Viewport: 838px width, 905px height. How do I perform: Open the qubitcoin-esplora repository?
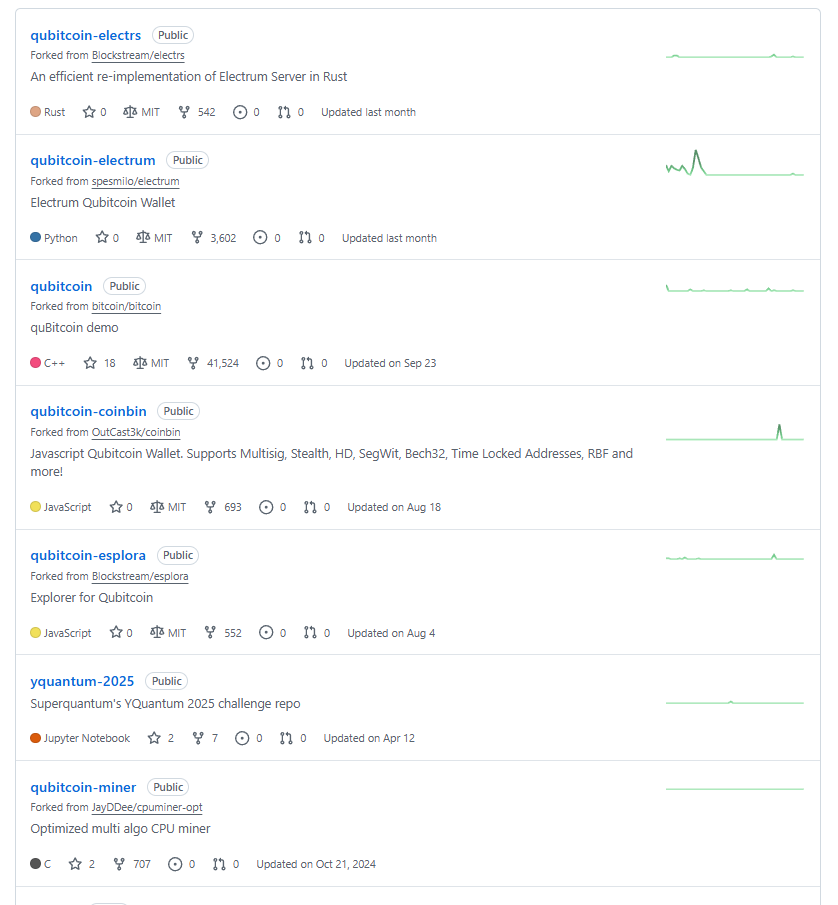pos(87,555)
